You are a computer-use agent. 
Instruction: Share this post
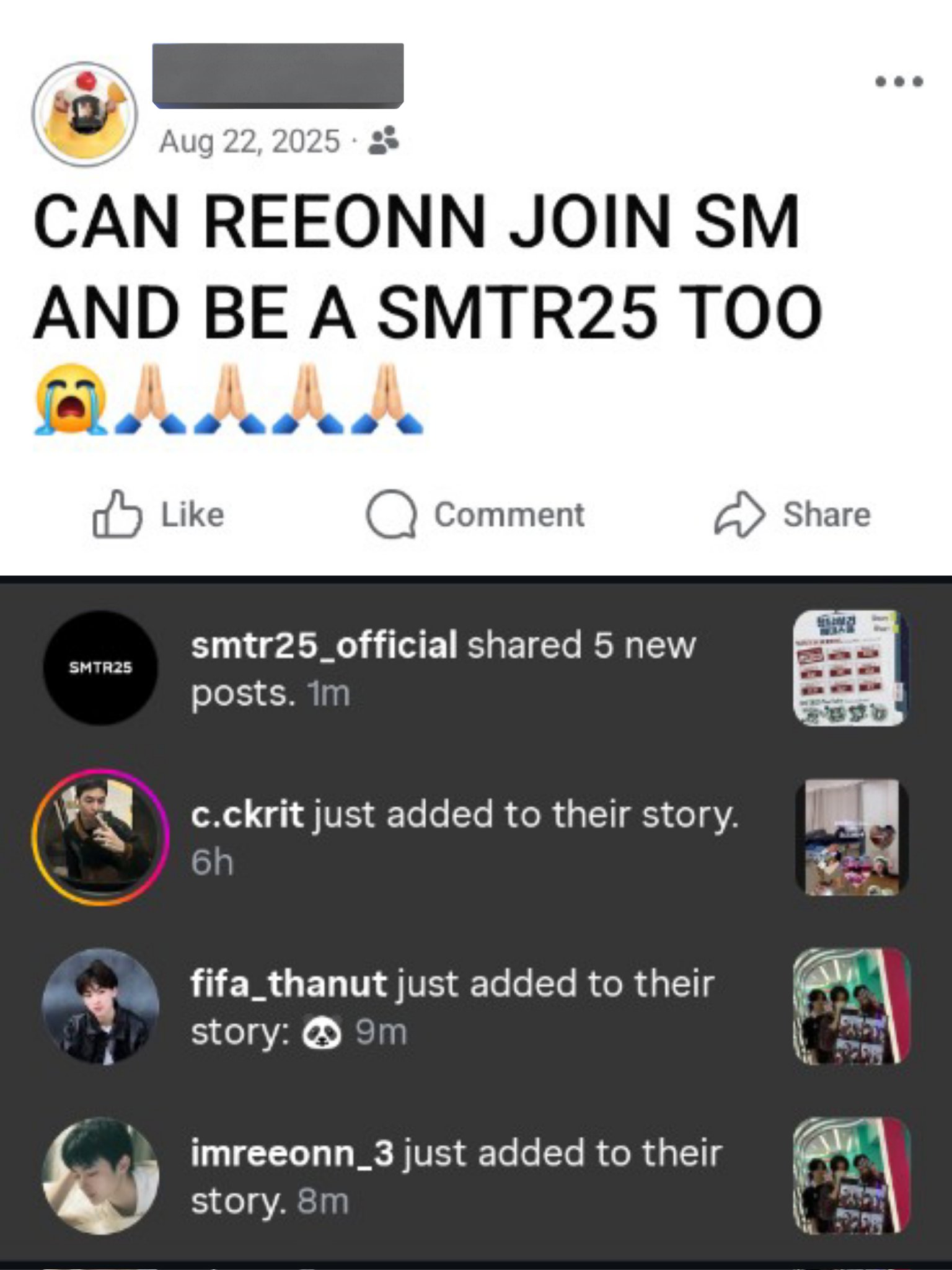(x=792, y=514)
